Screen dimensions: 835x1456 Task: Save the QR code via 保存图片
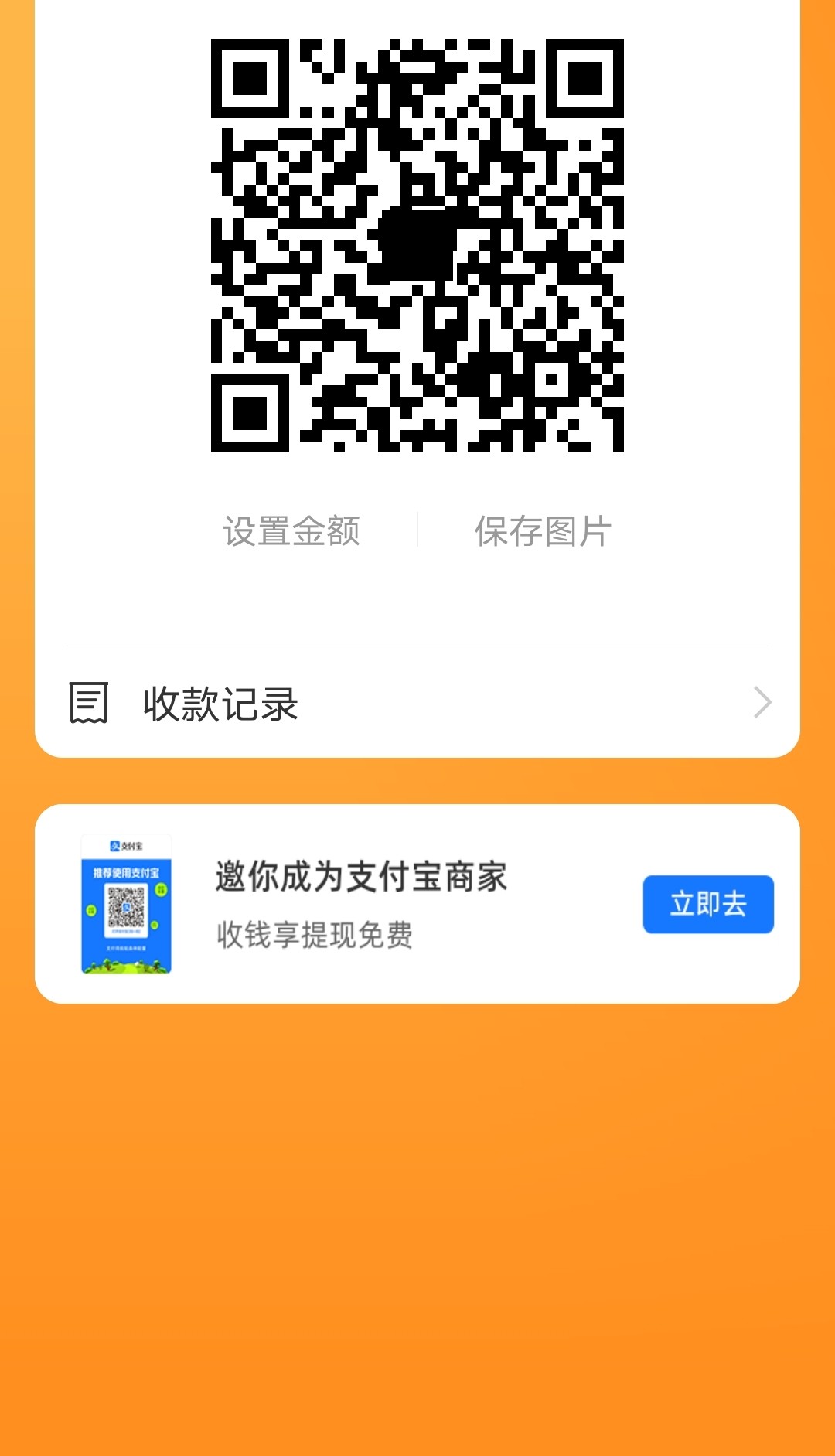[x=543, y=531]
